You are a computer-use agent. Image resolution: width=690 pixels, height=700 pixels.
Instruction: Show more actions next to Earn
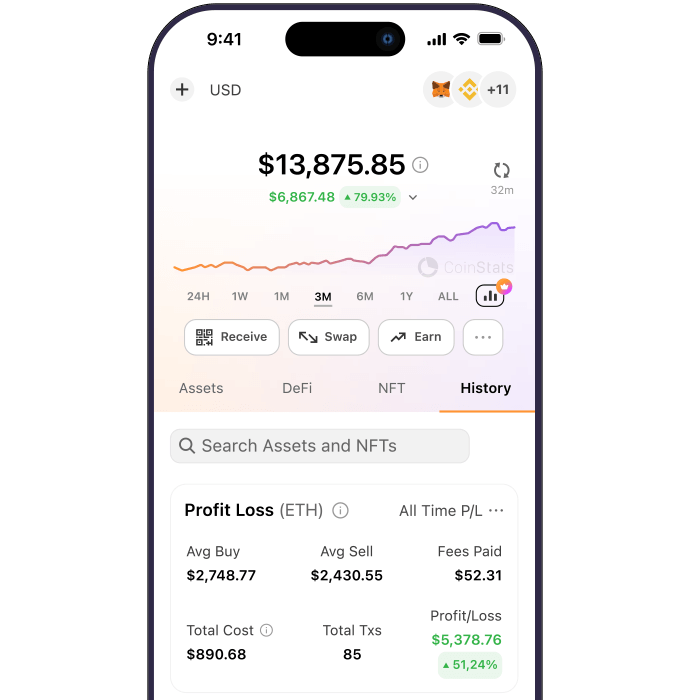click(483, 337)
